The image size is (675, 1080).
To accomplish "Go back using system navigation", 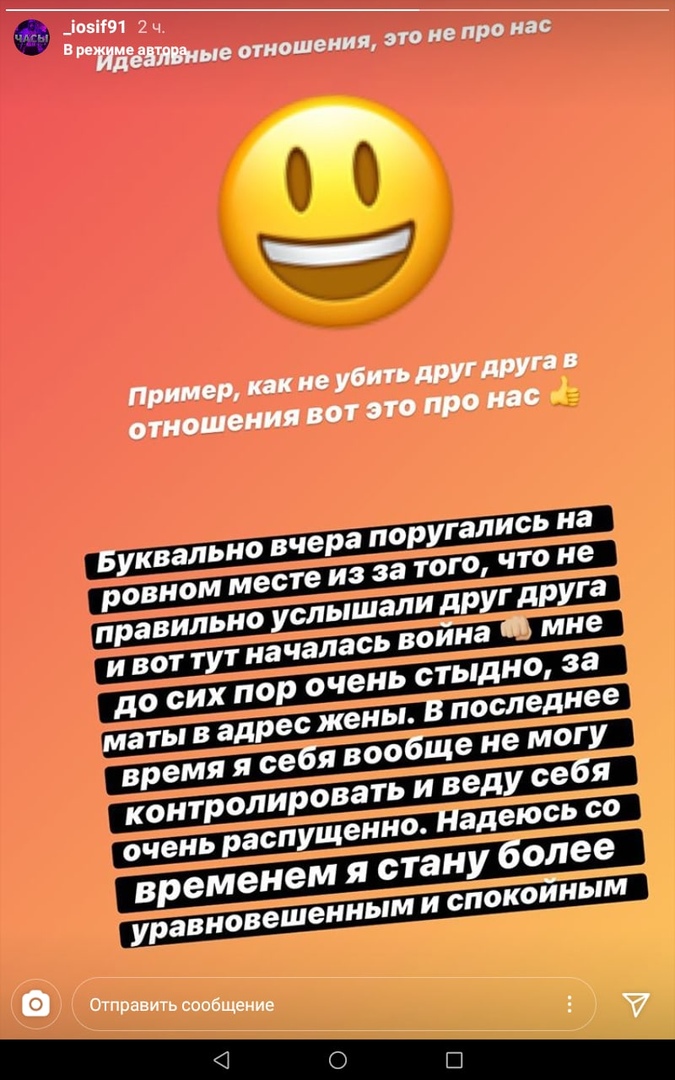I will pyautogui.click(x=222, y=1059).
